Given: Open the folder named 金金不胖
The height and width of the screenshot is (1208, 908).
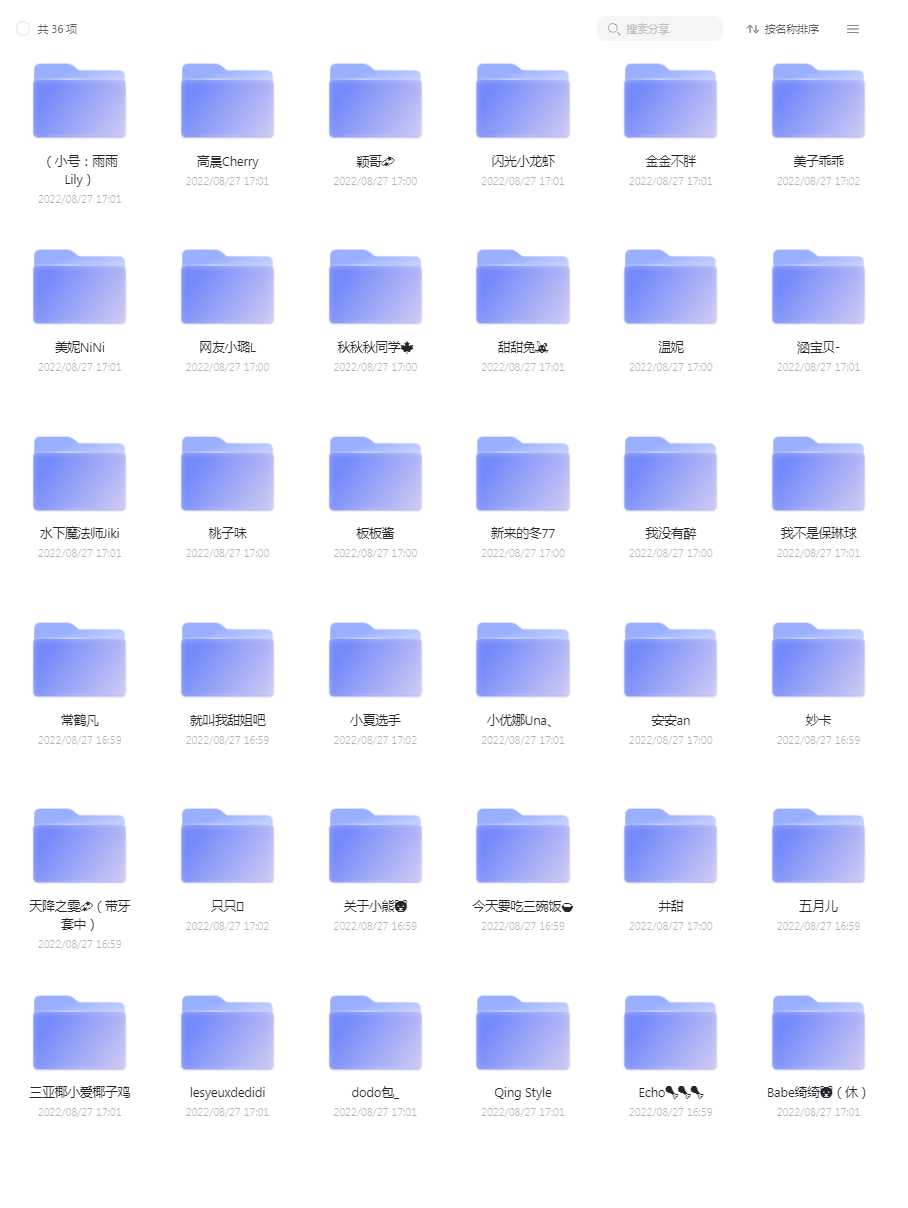Looking at the screenshot, I should coord(671,101).
